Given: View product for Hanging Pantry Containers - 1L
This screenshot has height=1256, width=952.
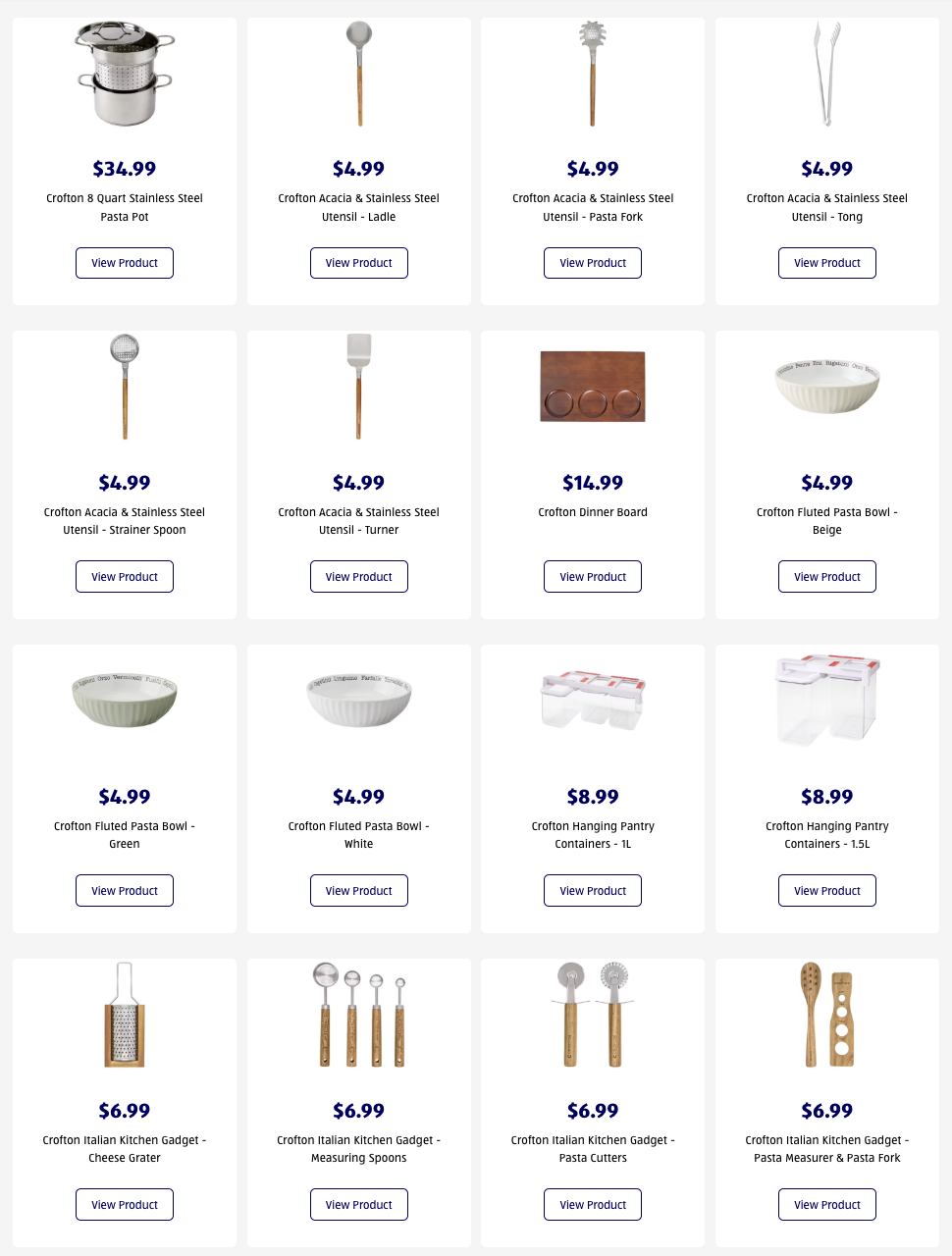Looking at the screenshot, I should [x=593, y=891].
